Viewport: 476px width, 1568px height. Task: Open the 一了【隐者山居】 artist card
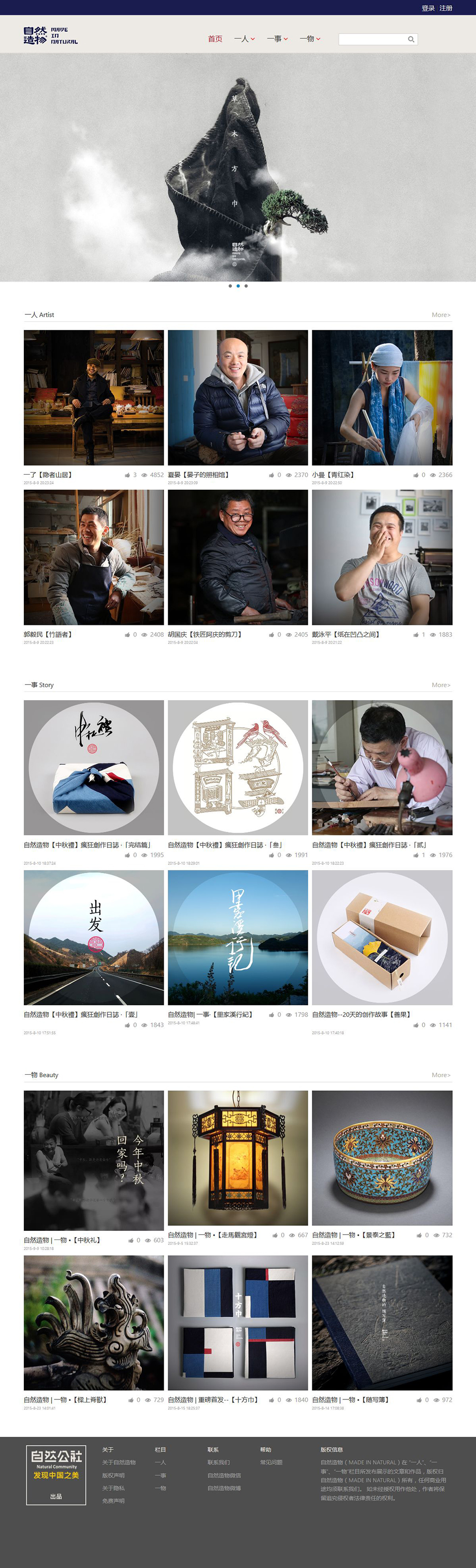point(94,397)
